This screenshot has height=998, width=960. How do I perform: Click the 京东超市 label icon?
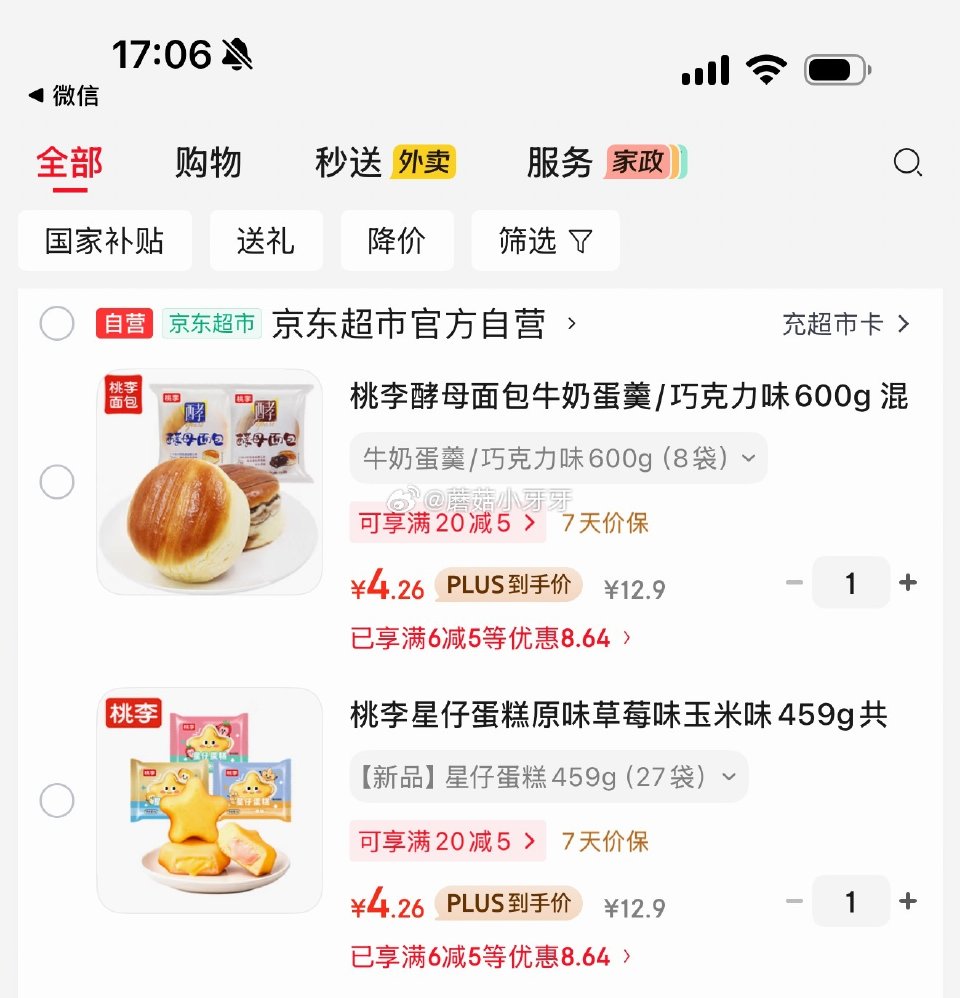coord(211,323)
